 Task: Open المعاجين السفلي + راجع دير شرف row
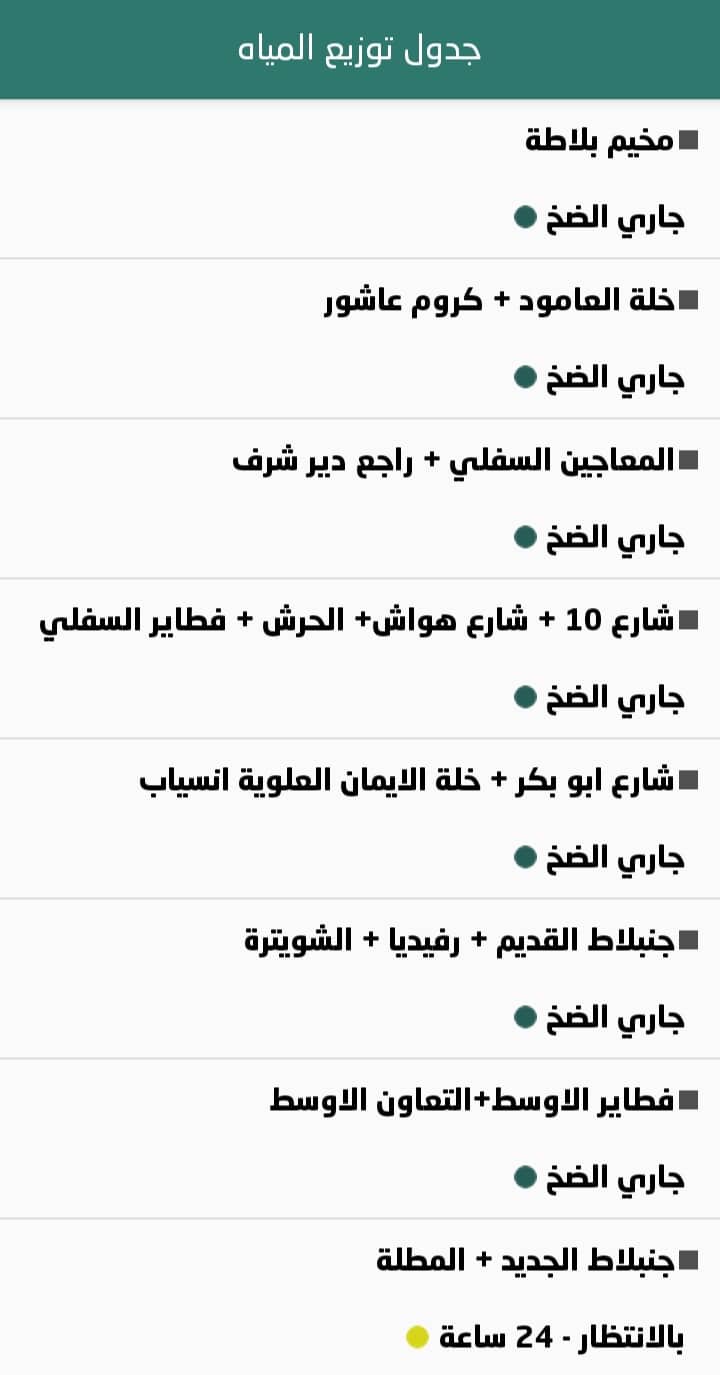[x=453, y=461]
